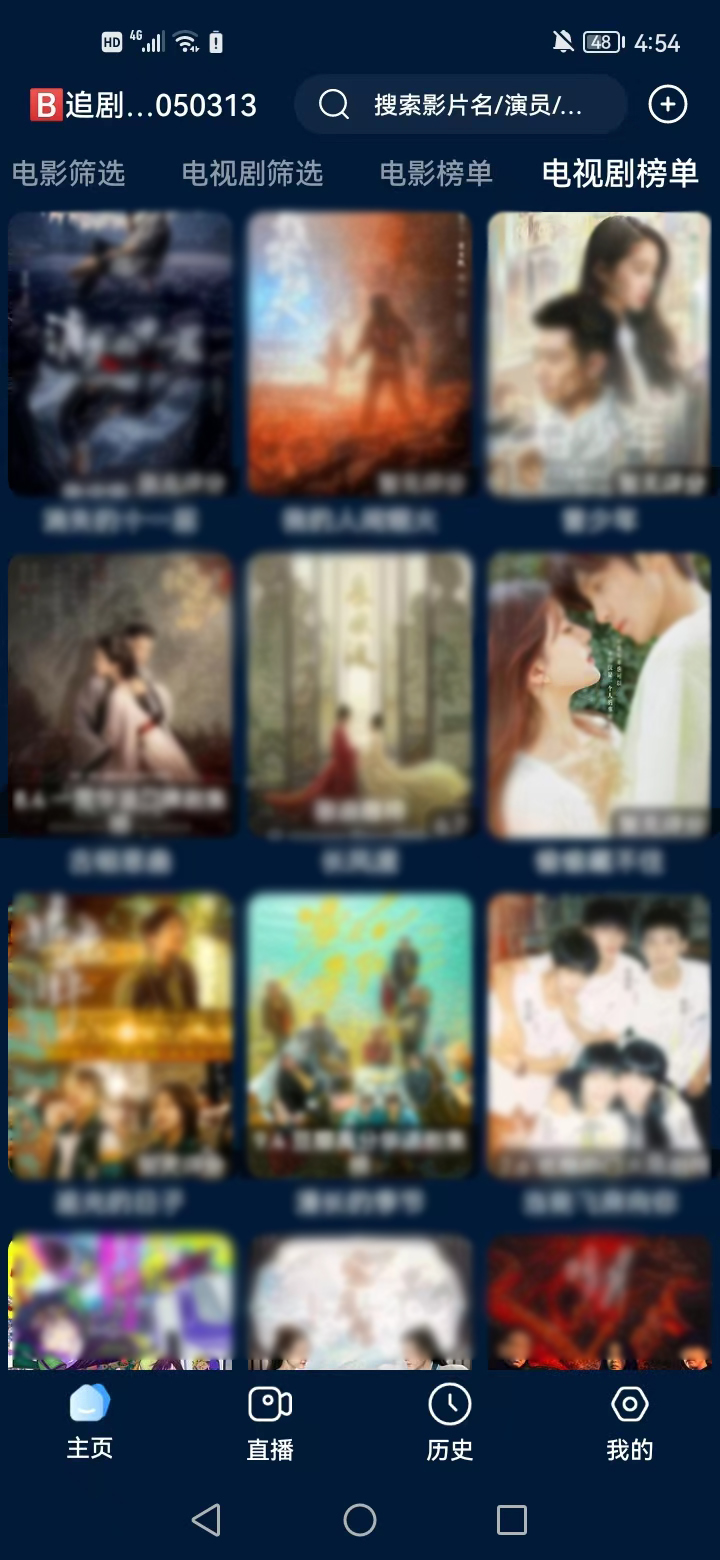This screenshot has width=720, height=1560.
Task: Open the drama with students in white shirts
Action: 599,1034
